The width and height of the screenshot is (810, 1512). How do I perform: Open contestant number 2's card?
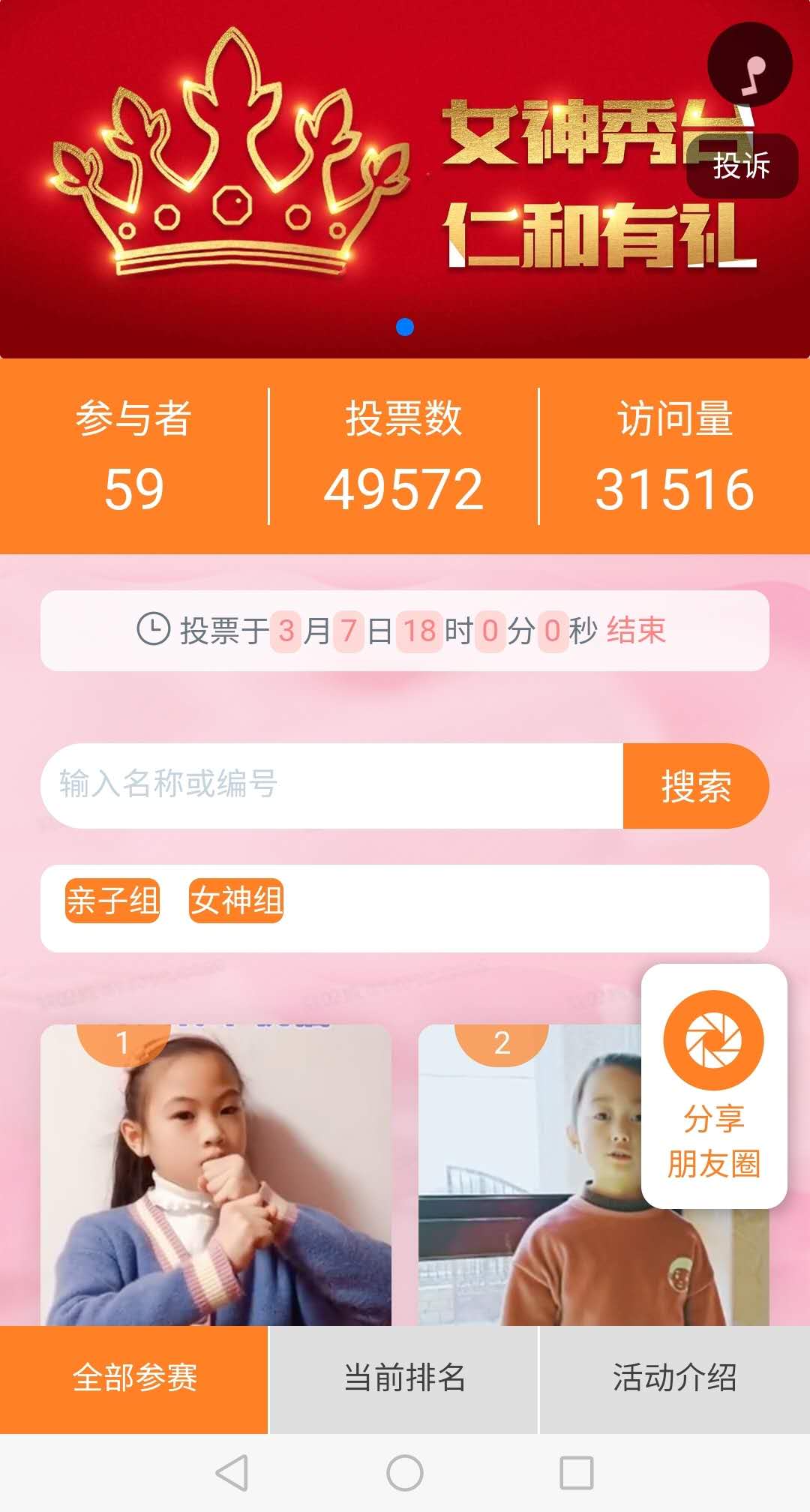coord(529,1174)
